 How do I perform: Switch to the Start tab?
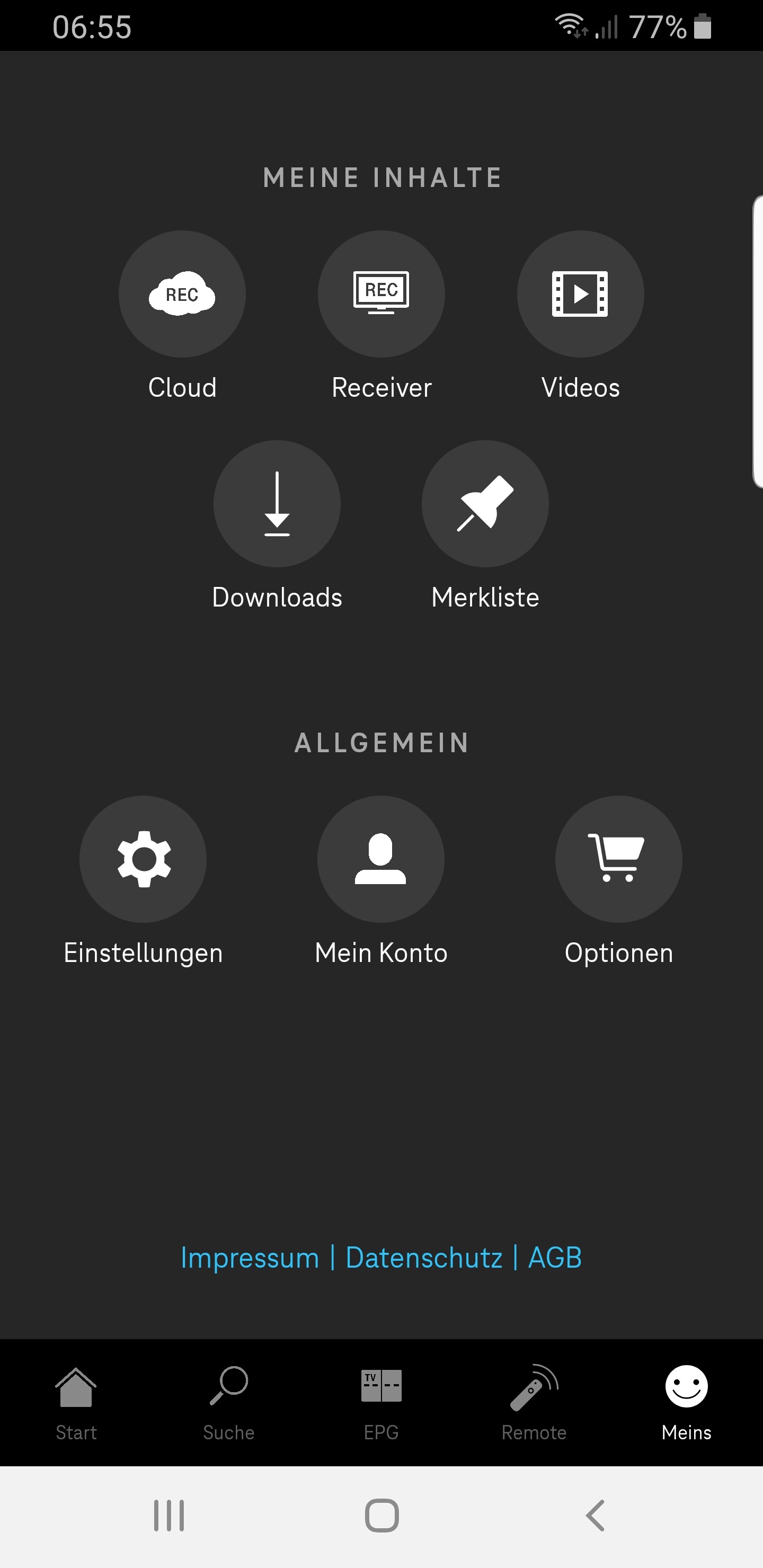pos(76,1403)
